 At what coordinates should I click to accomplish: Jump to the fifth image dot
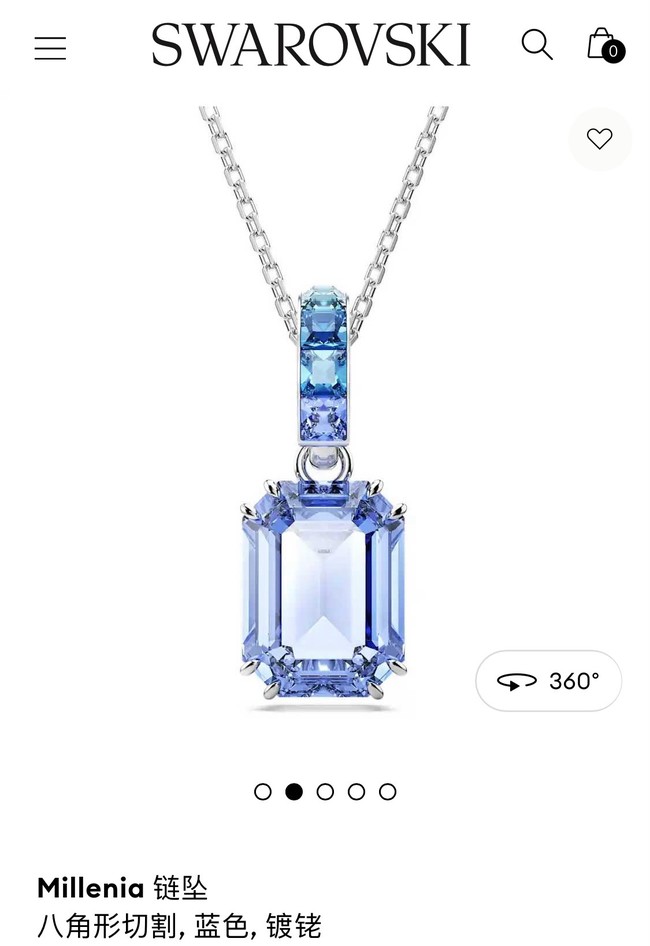click(x=387, y=791)
